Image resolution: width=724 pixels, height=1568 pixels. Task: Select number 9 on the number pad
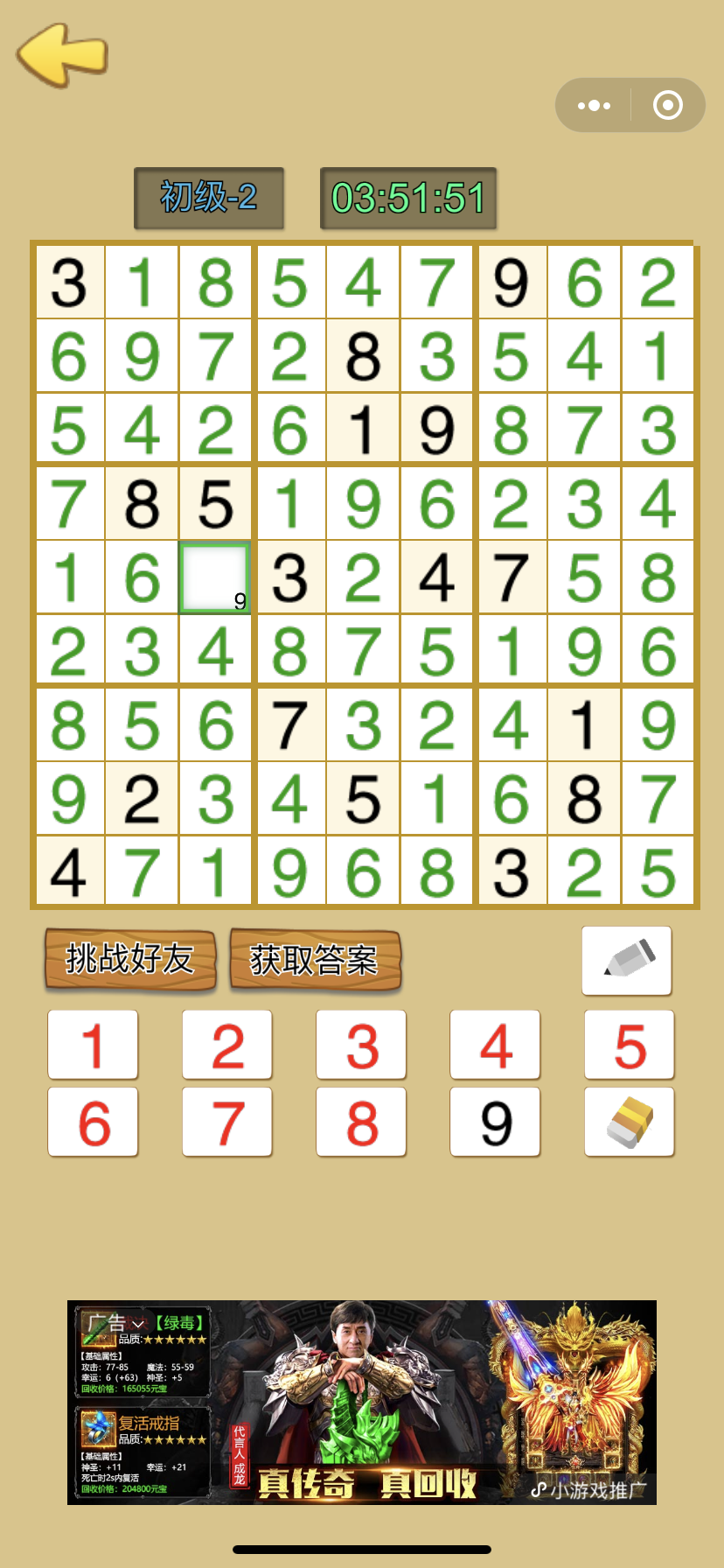495,1121
